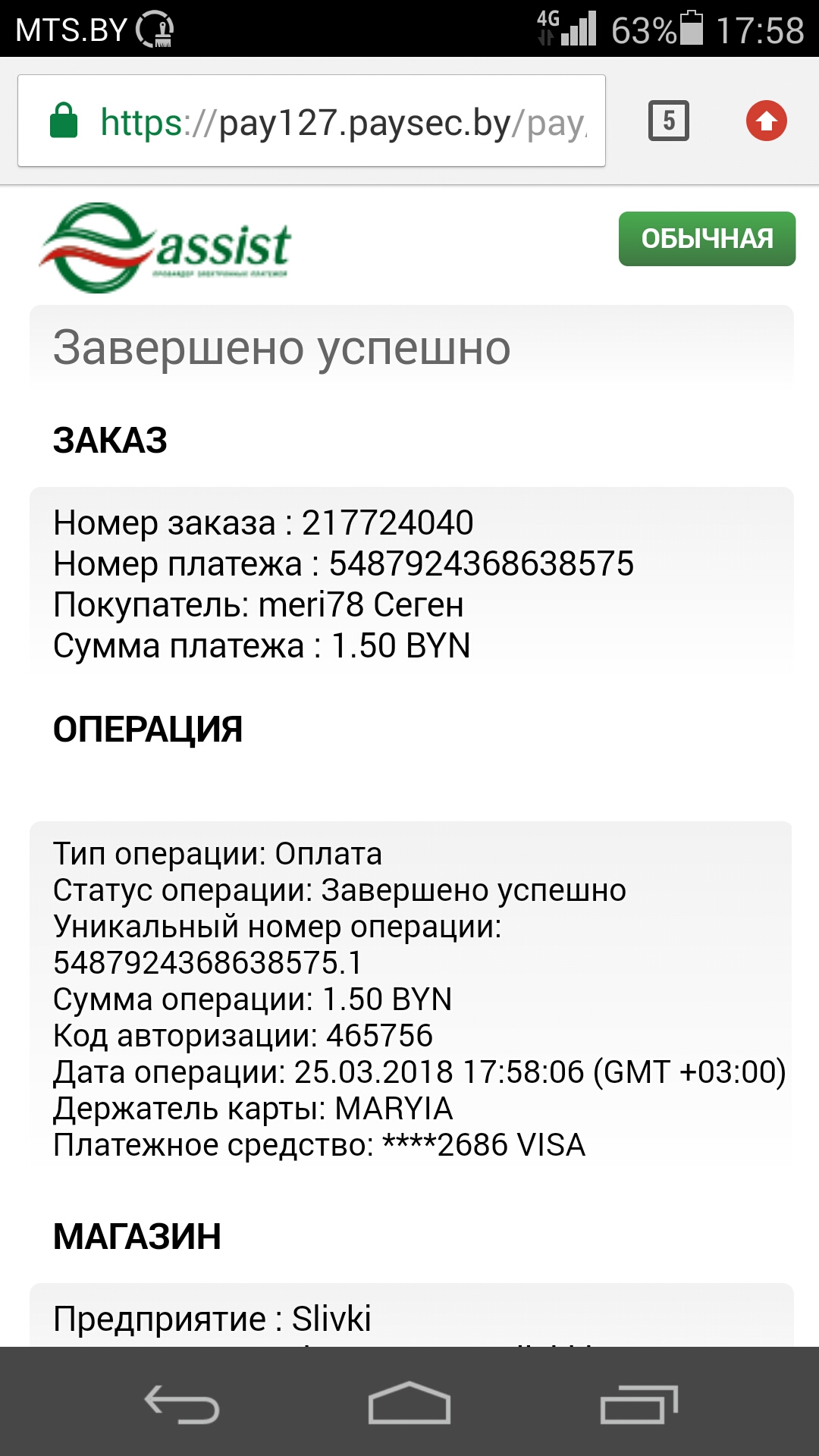Tap the browser address bar
This screenshot has width=819, height=1456.
(x=311, y=121)
